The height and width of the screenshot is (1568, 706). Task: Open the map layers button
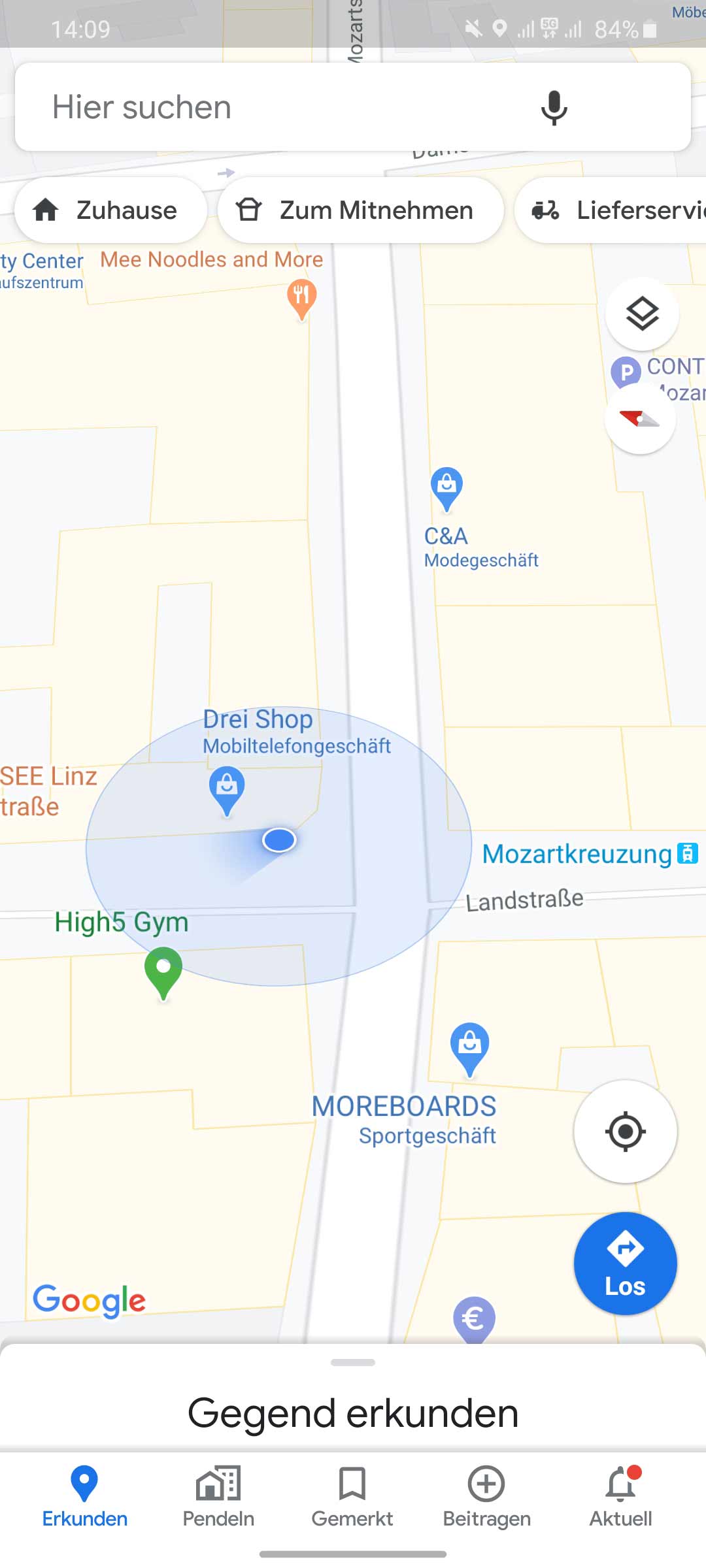click(x=642, y=314)
